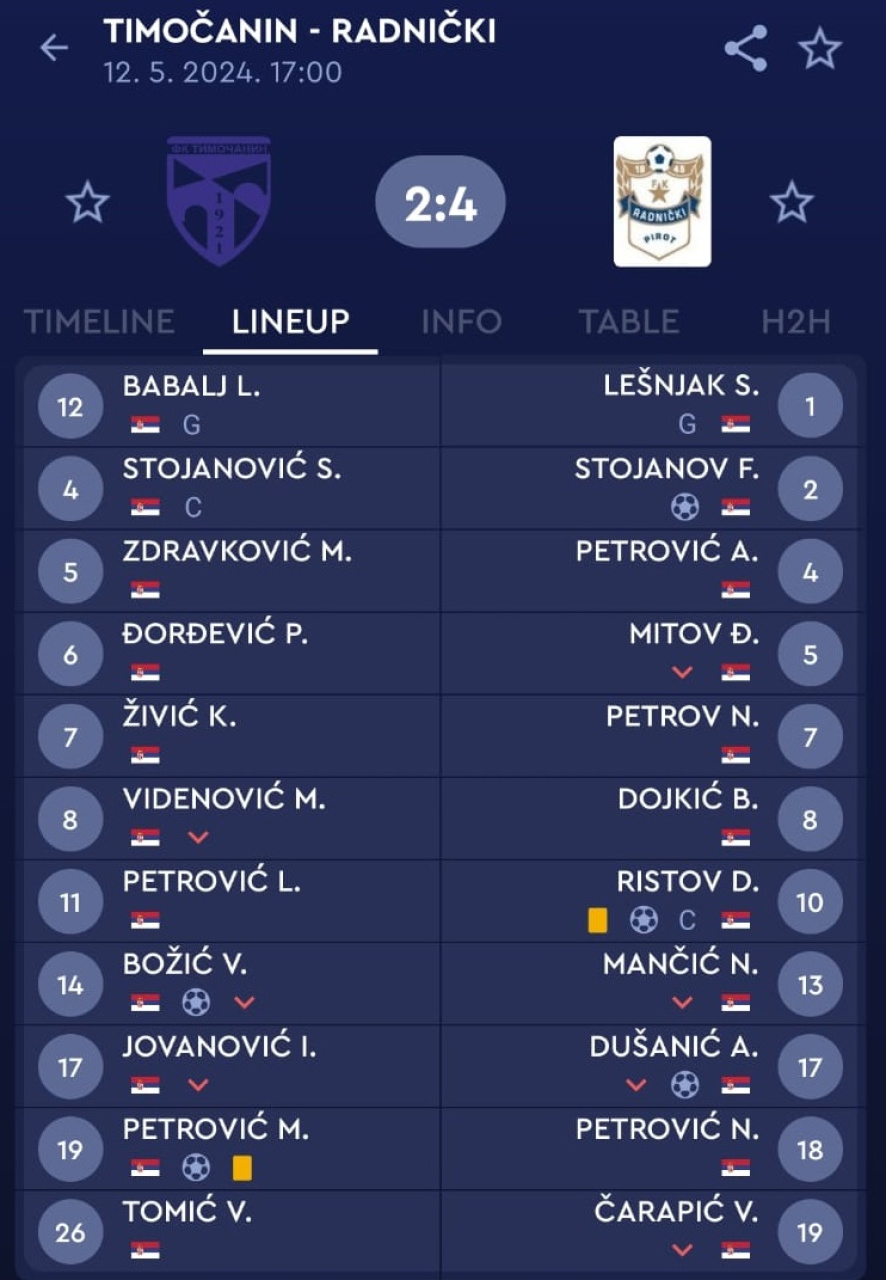Favorite the Radnički team
Screen dimensions: 886x1280
coord(792,202)
